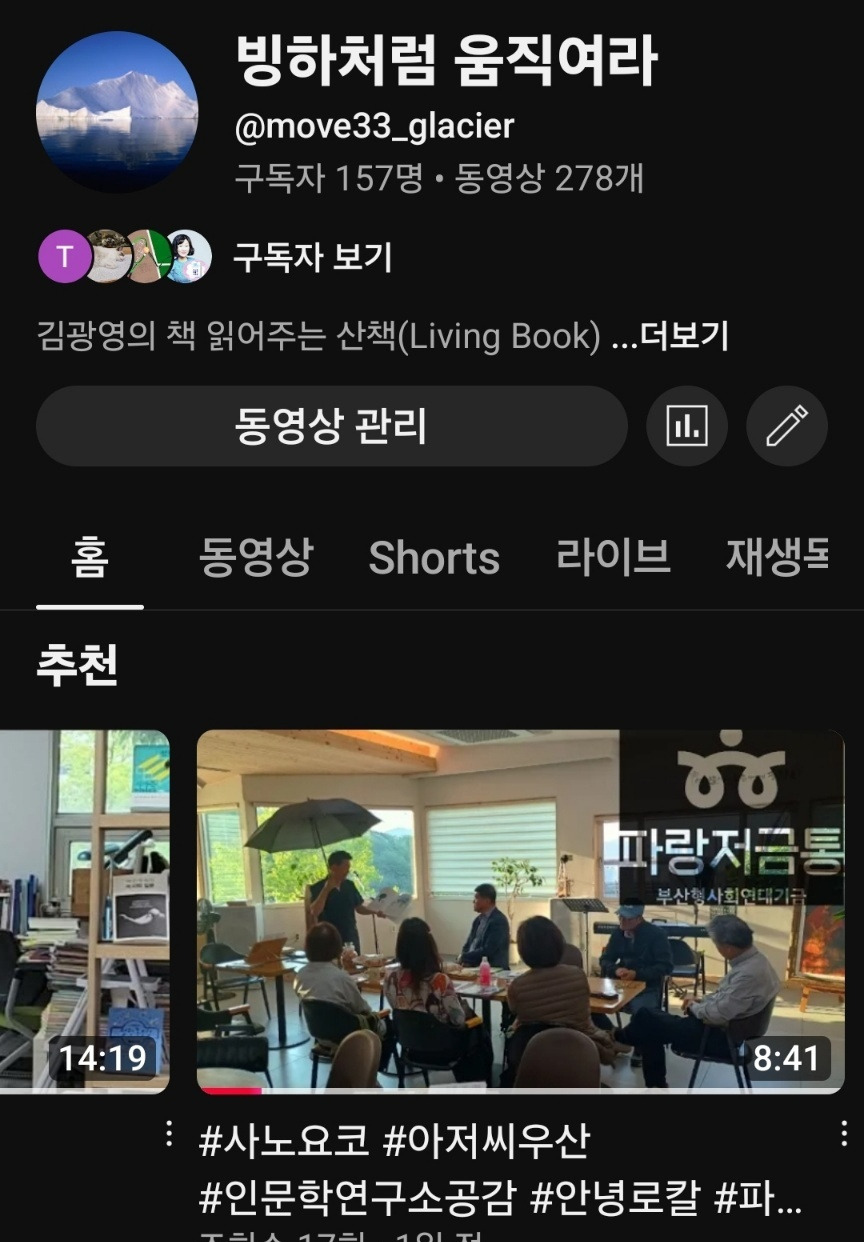Switch to the 동영상 tab

(x=257, y=559)
